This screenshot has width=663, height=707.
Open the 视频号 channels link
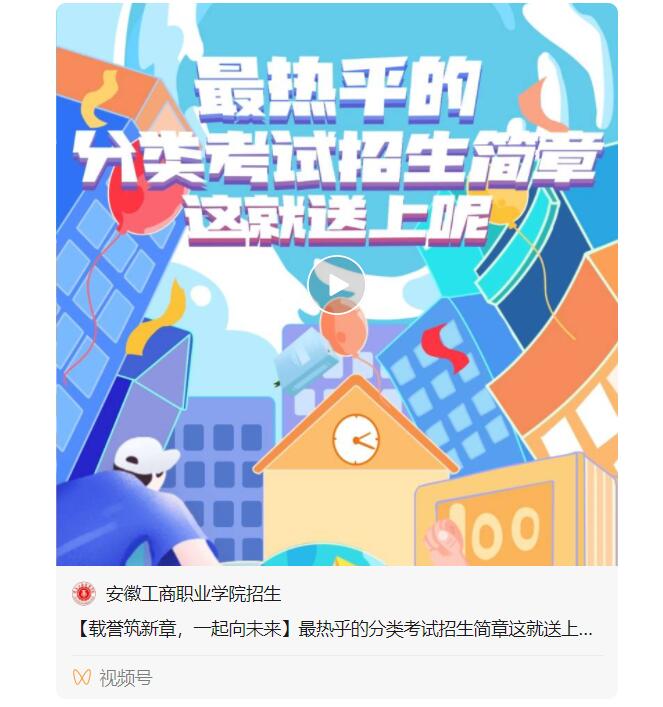[x=125, y=678]
